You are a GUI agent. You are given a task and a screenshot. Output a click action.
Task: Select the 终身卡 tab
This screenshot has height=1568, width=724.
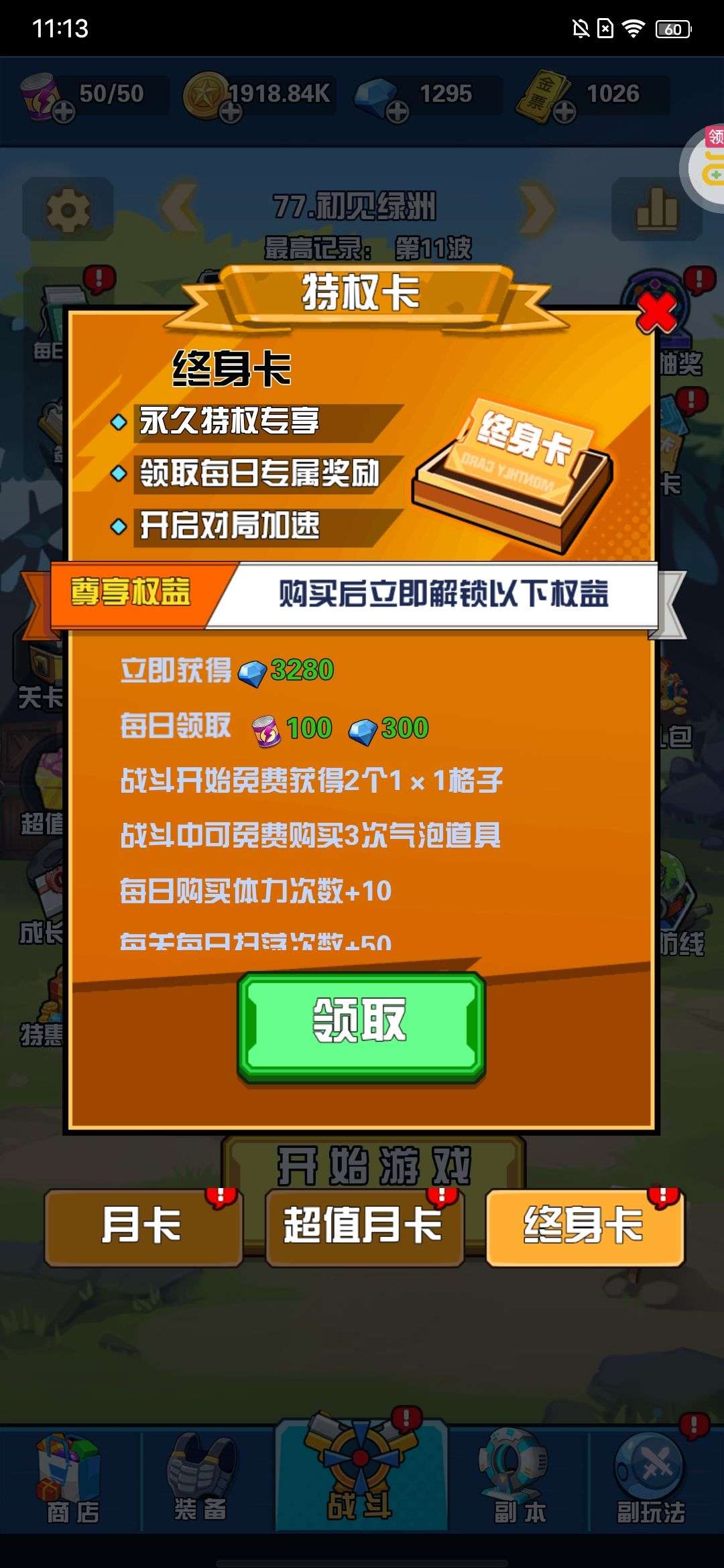pos(585,1228)
